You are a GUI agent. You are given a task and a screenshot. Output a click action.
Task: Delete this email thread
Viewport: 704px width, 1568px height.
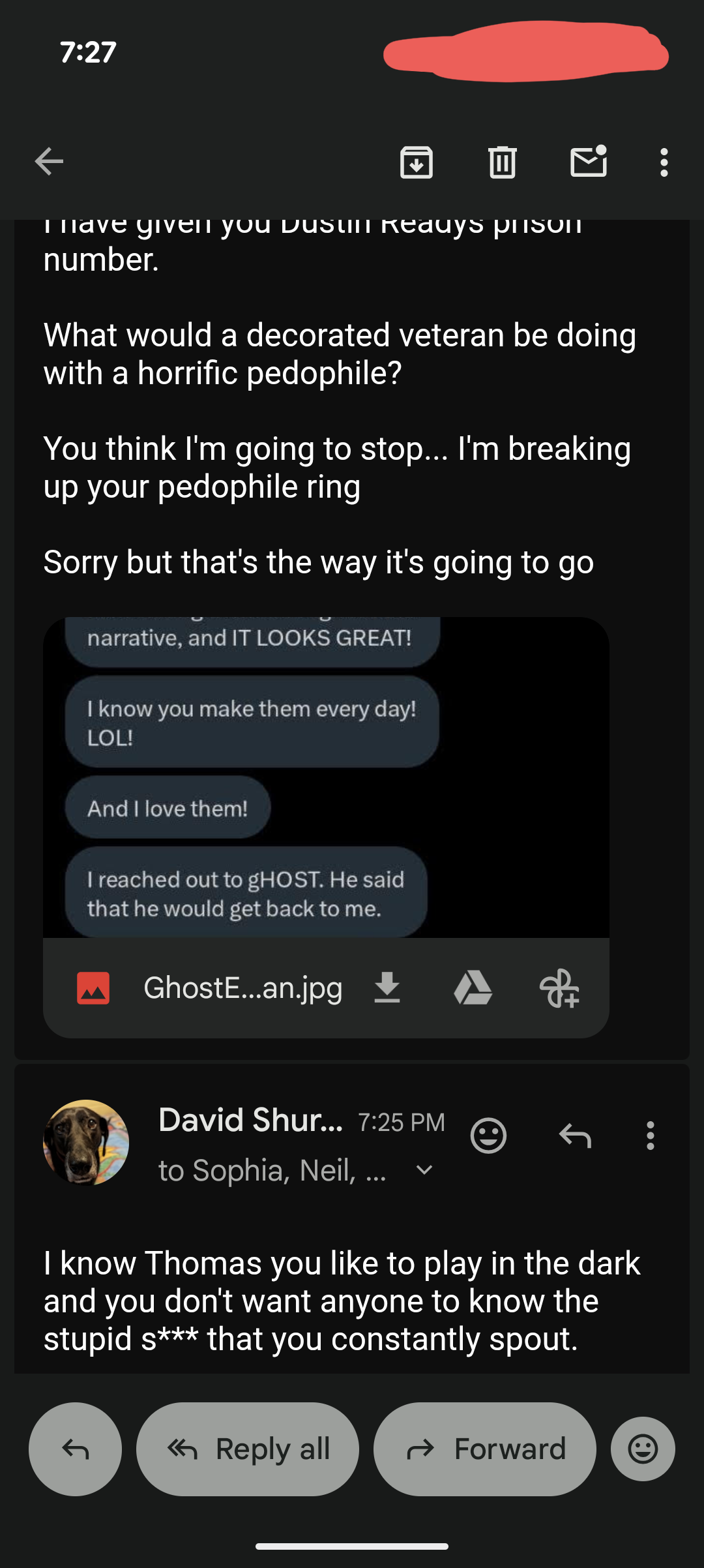tap(502, 162)
